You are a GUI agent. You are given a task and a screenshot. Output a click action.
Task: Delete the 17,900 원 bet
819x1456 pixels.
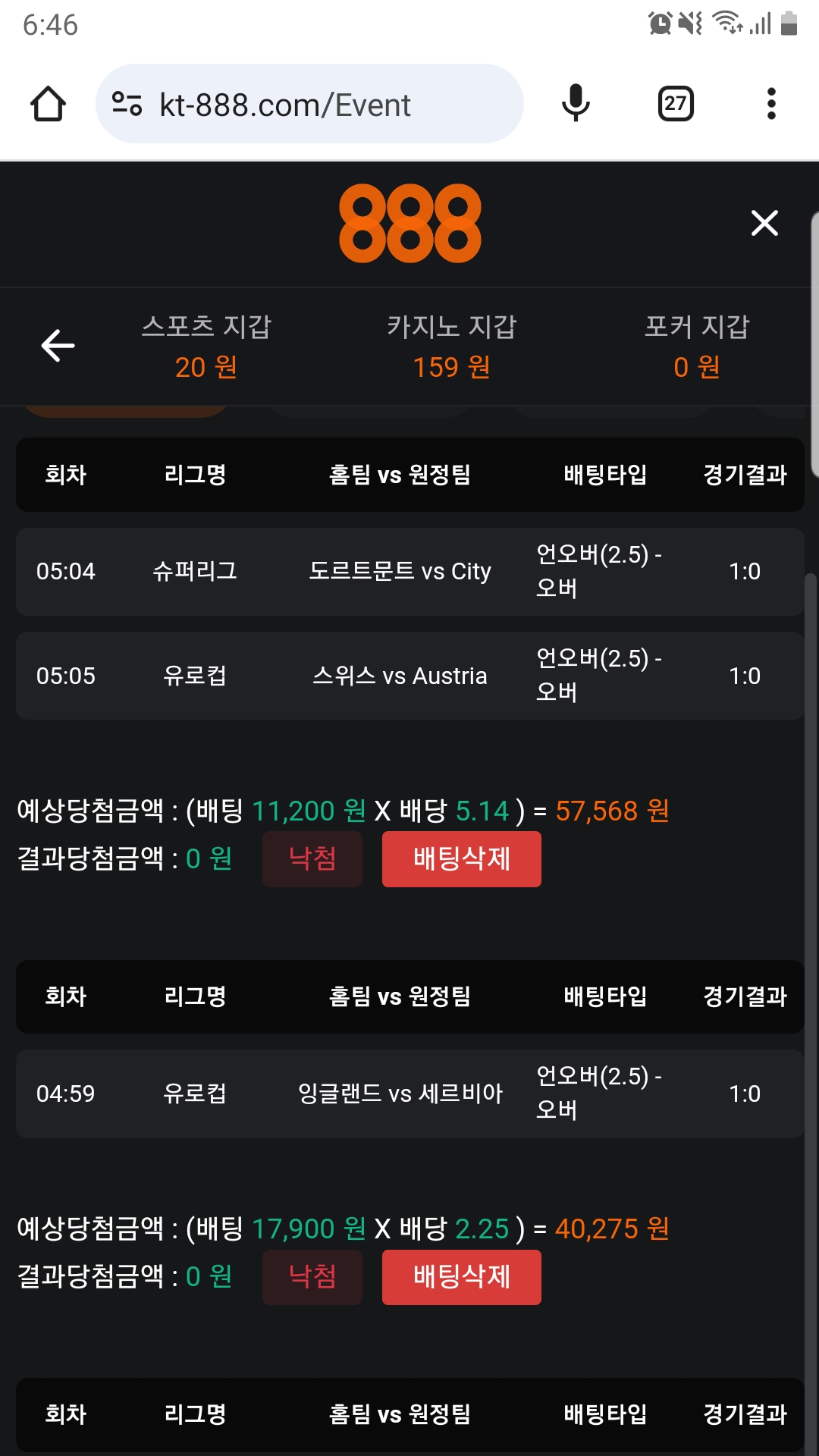[x=461, y=1277]
